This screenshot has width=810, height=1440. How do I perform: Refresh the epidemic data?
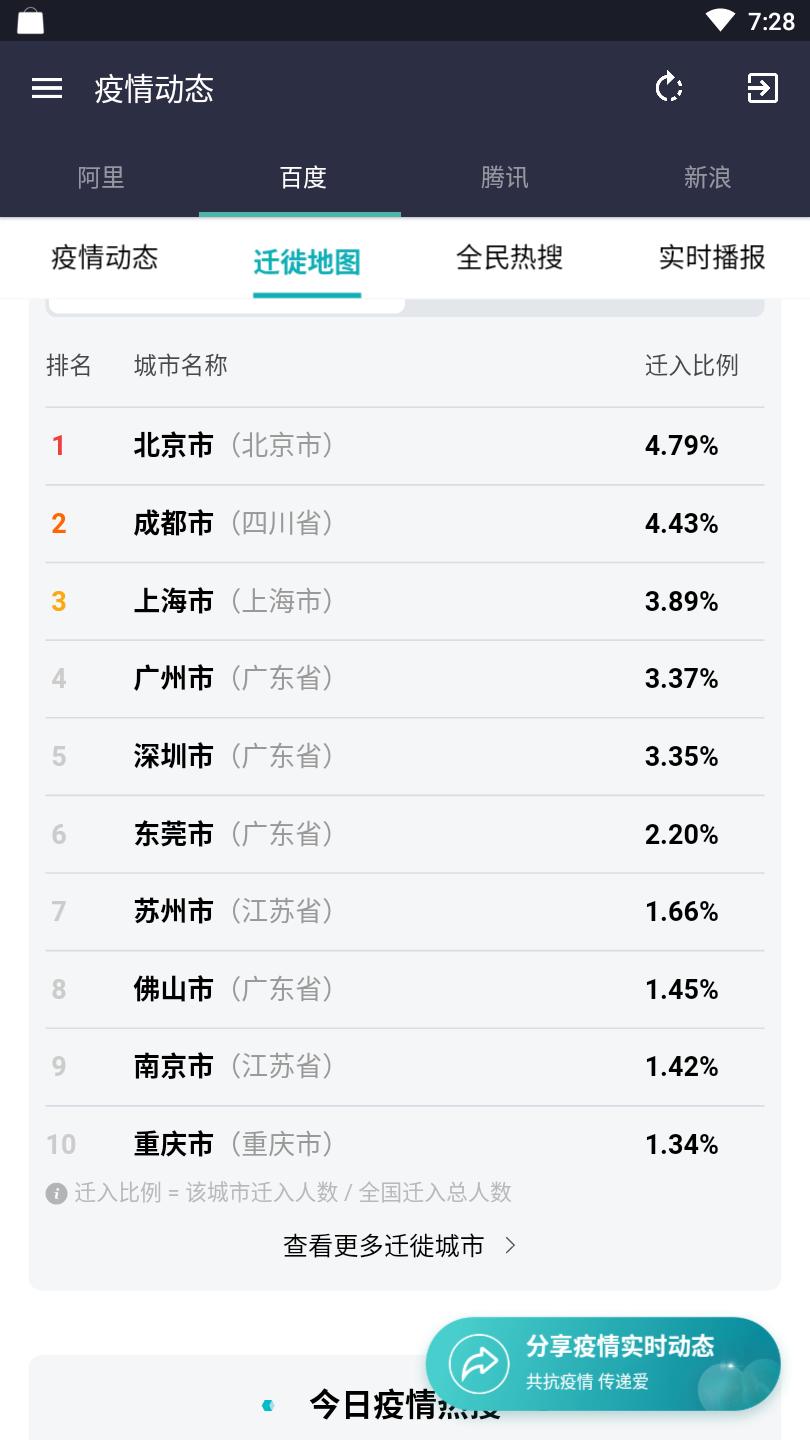click(669, 88)
